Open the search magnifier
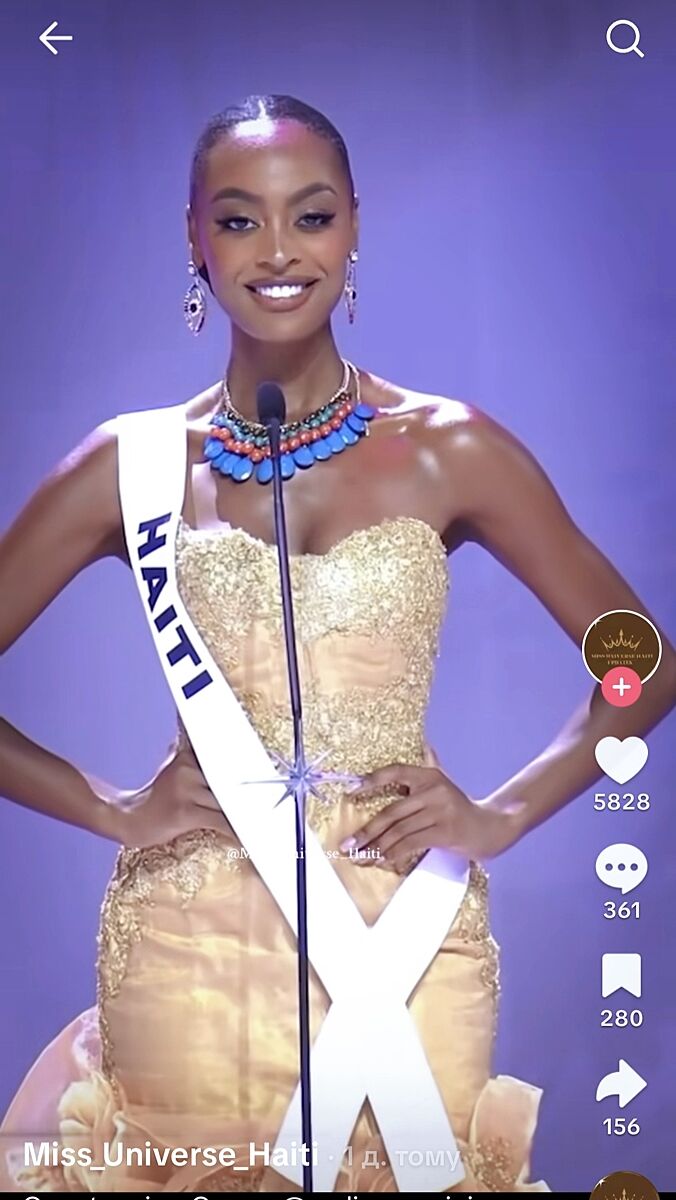Screen dimensions: 676x1200 [x=625, y=39]
